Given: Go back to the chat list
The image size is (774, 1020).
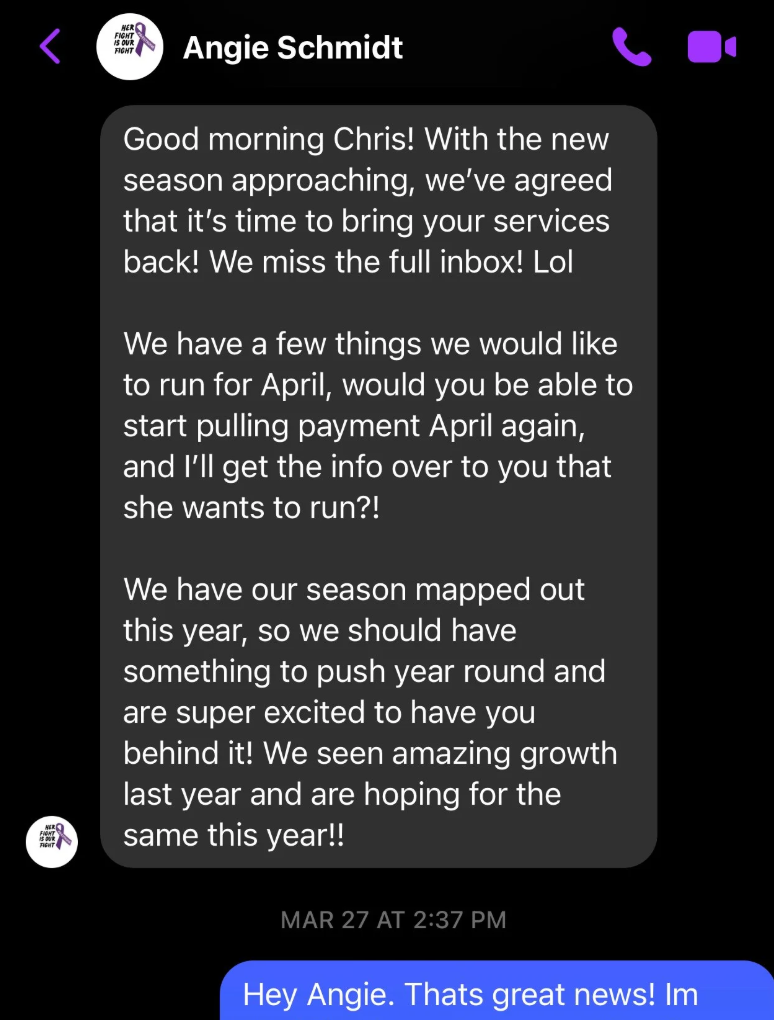Looking at the screenshot, I should pos(50,46).
